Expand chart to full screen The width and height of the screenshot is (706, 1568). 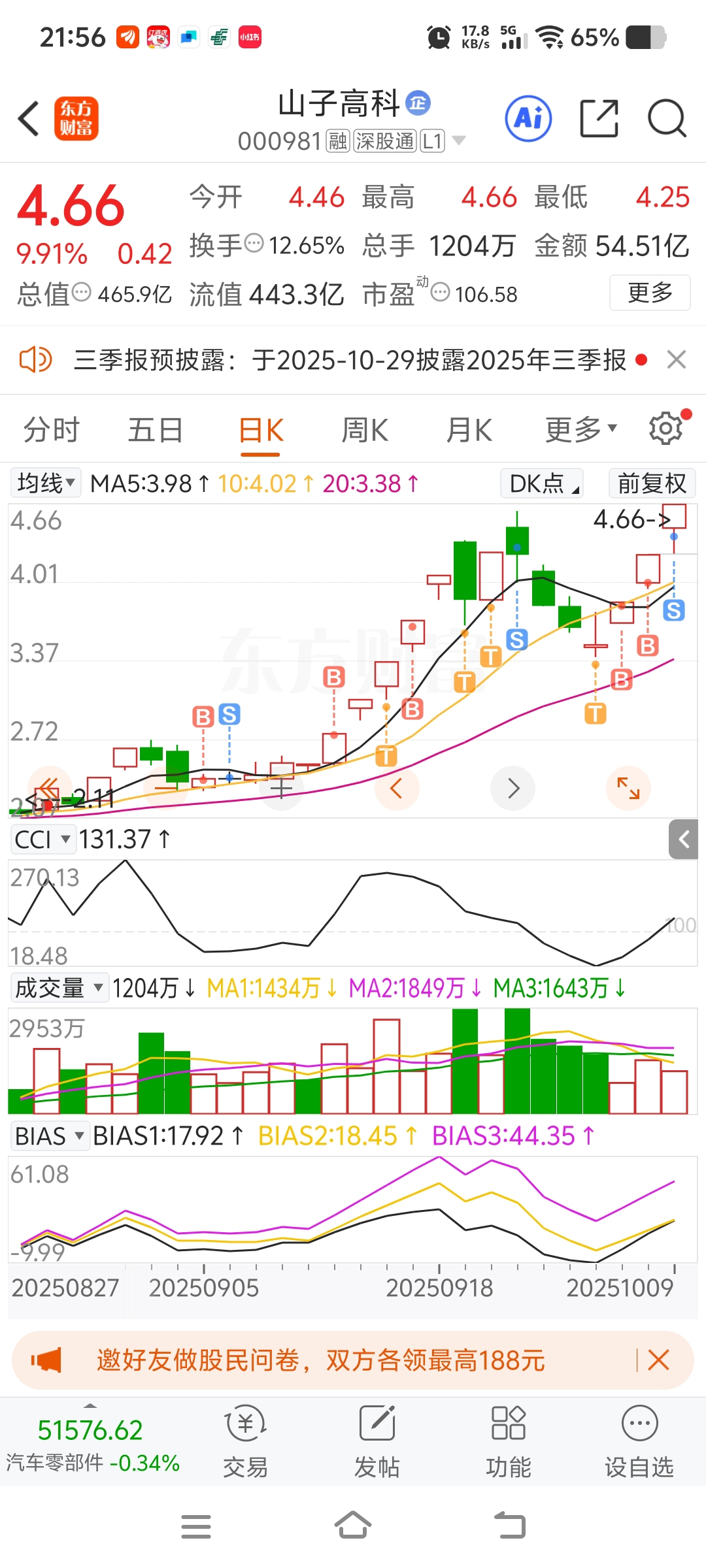[628, 788]
